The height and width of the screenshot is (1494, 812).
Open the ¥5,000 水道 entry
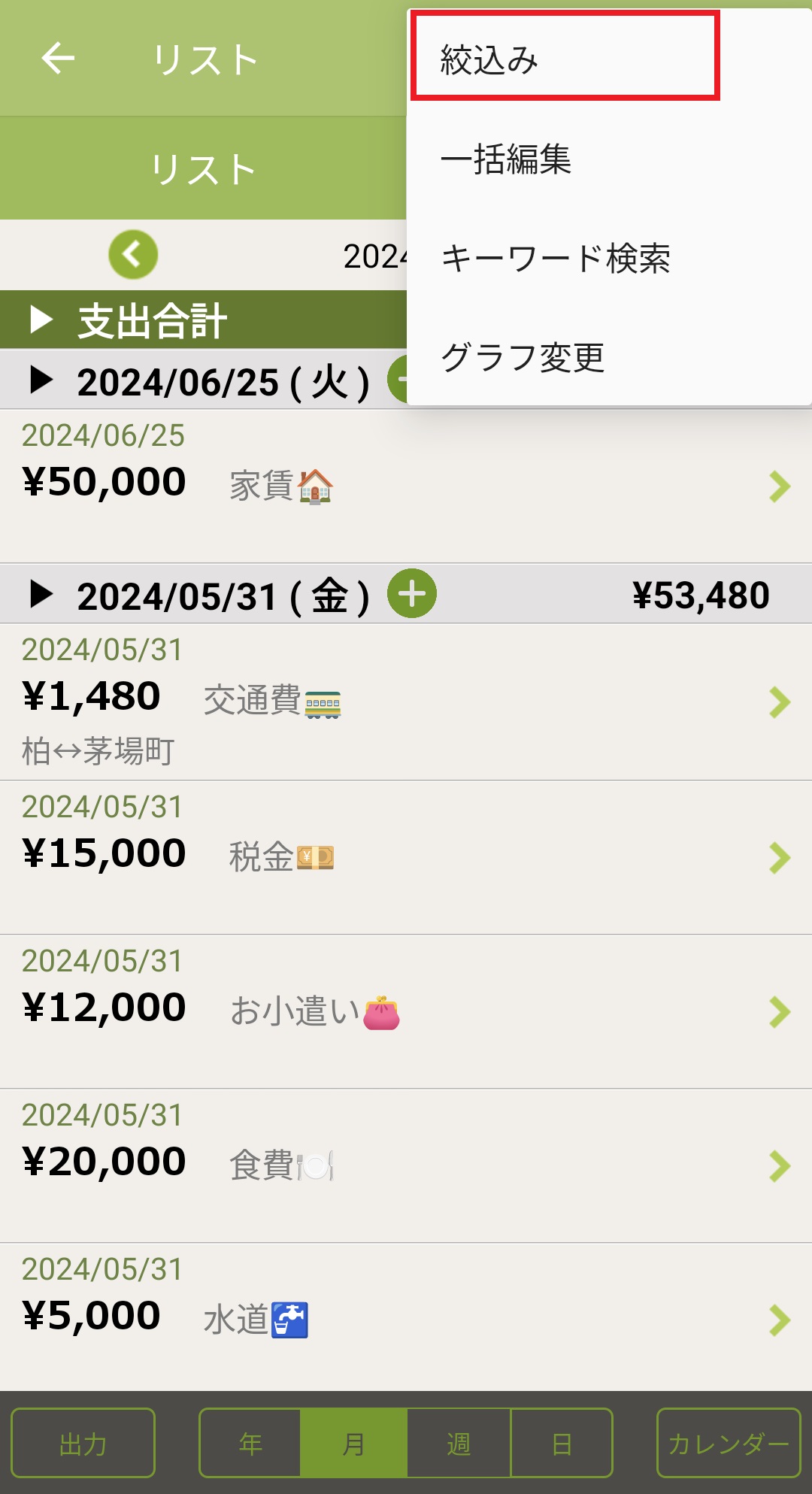pyautogui.click(x=406, y=1320)
